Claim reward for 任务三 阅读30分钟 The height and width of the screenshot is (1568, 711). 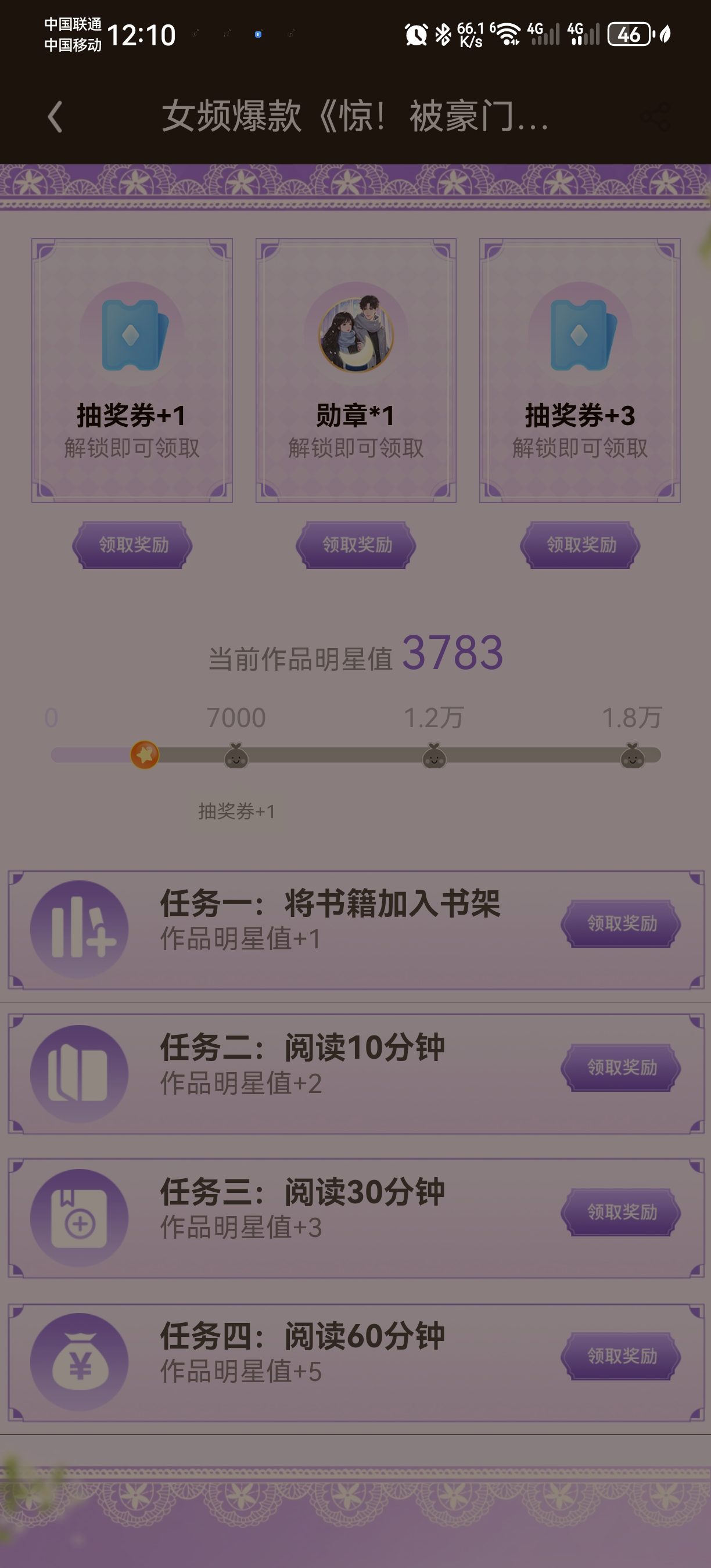click(621, 1212)
